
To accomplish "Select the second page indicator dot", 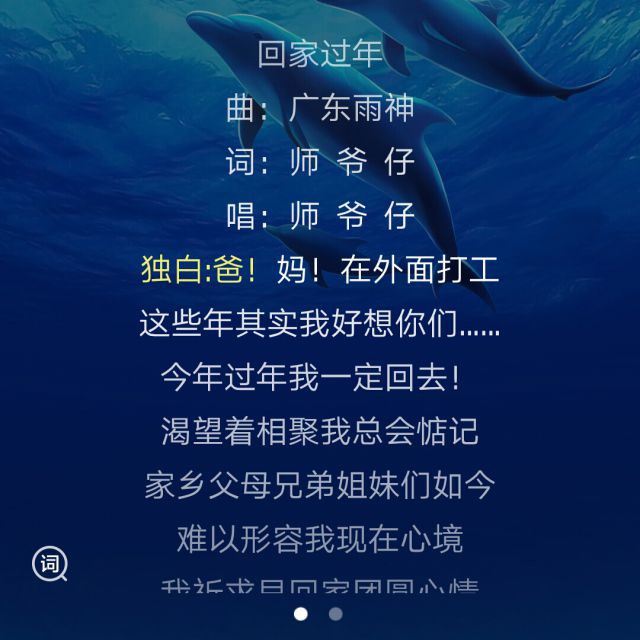I will point(336,614).
